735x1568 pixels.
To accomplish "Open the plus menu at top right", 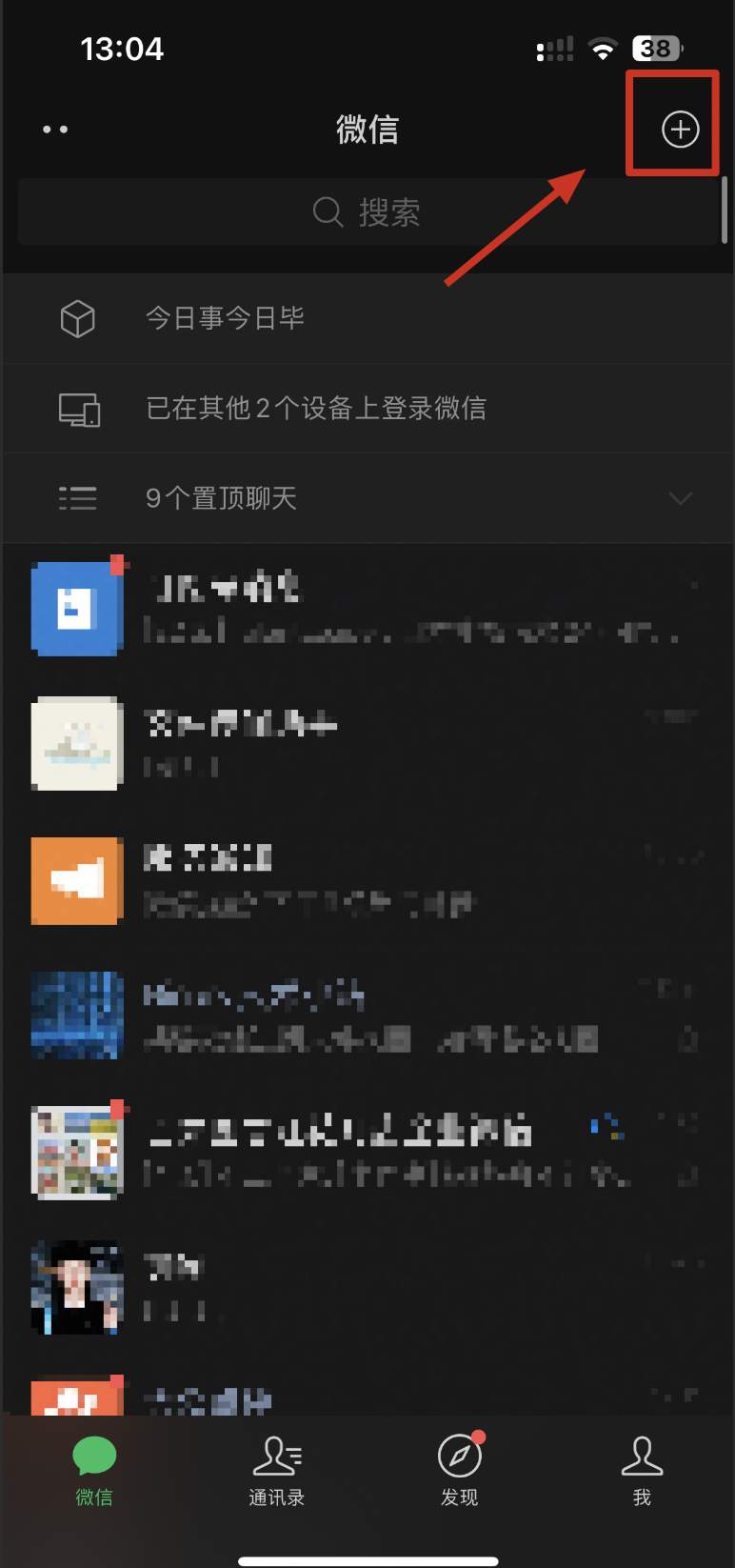I will pyautogui.click(x=680, y=129).
